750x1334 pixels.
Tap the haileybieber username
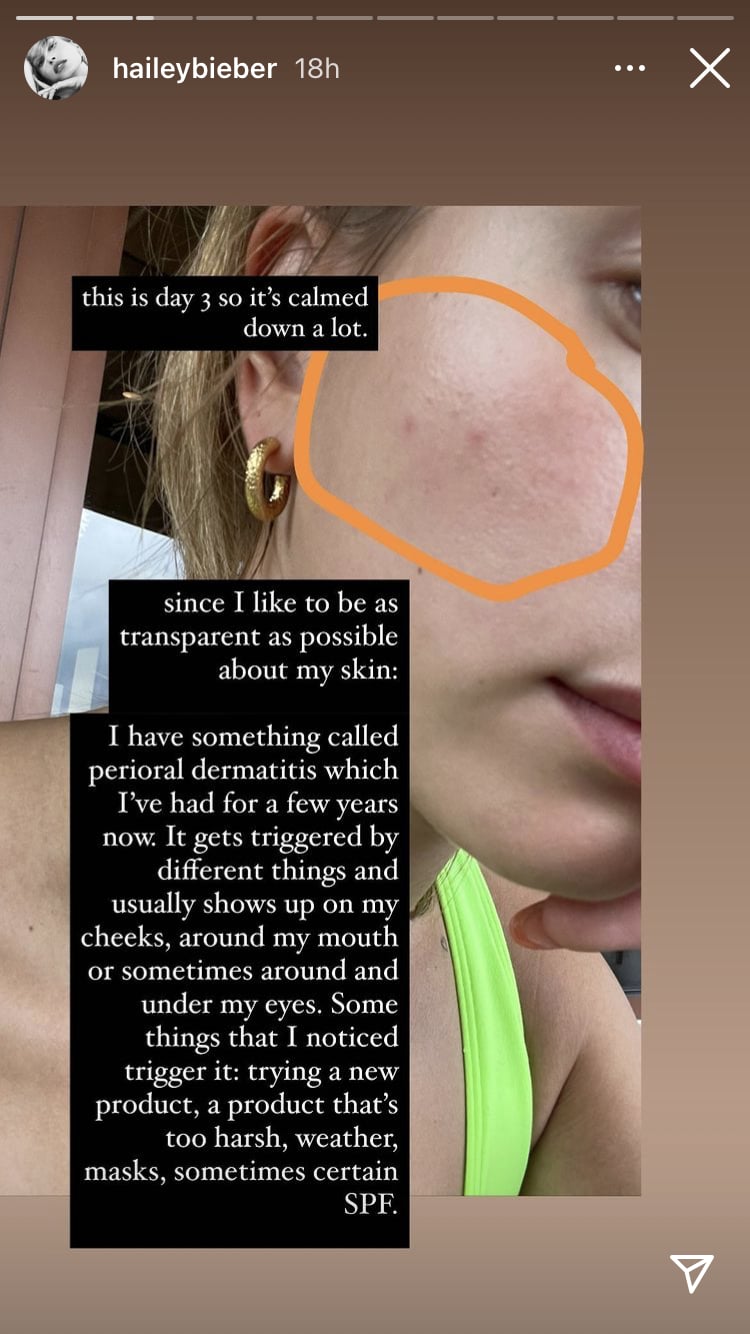(x=194, y=68)
